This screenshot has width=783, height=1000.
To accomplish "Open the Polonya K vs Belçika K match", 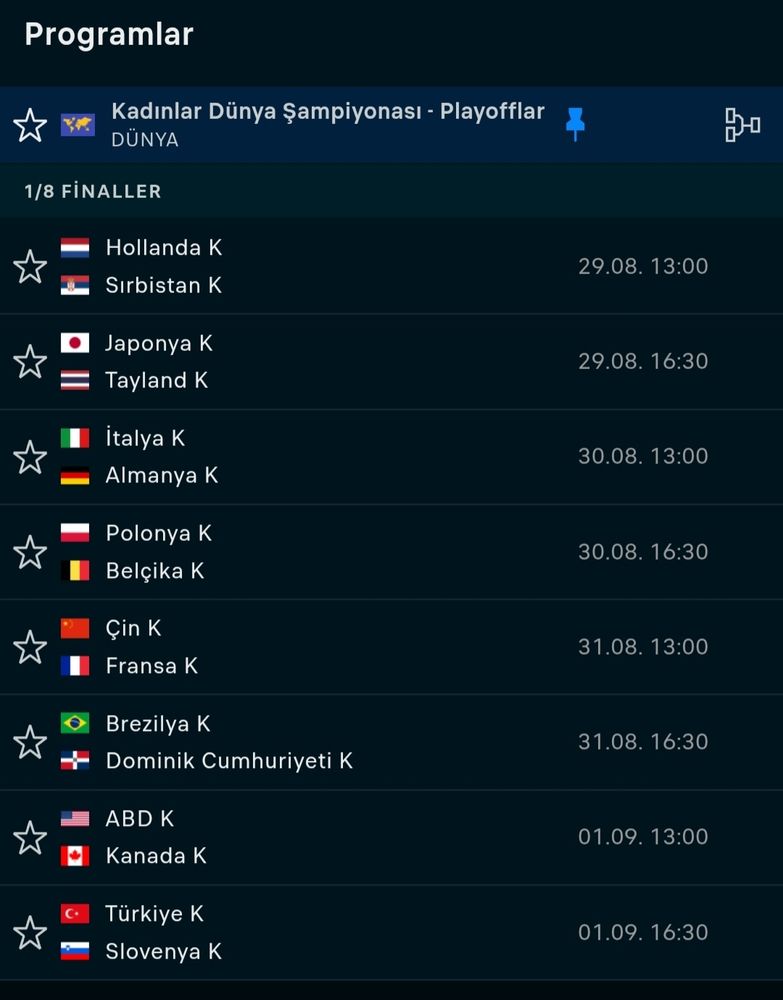I will pos(392,552).
